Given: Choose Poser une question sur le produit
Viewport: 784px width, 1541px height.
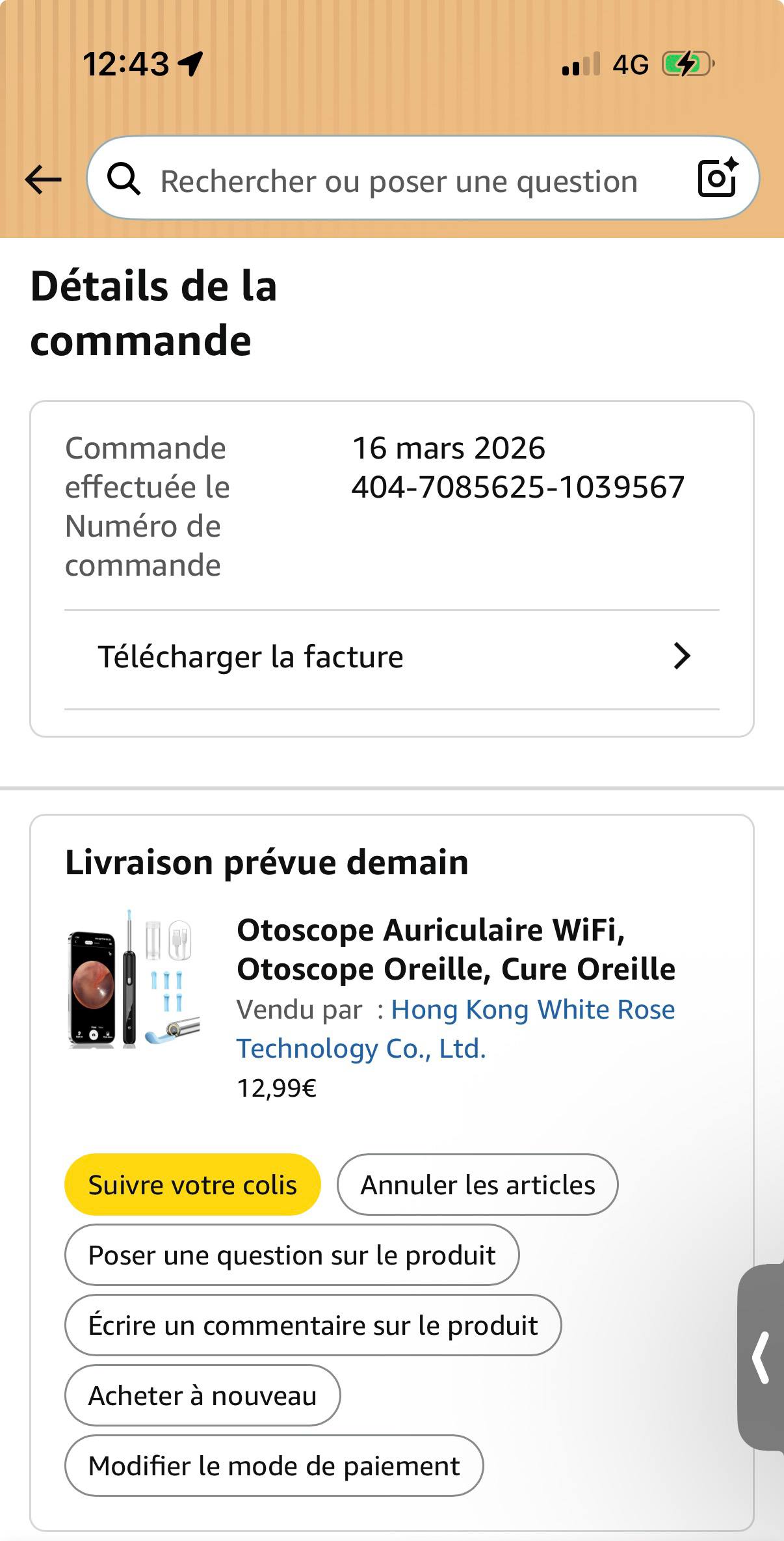Looking at the screenshot, I should (292, 1255).
